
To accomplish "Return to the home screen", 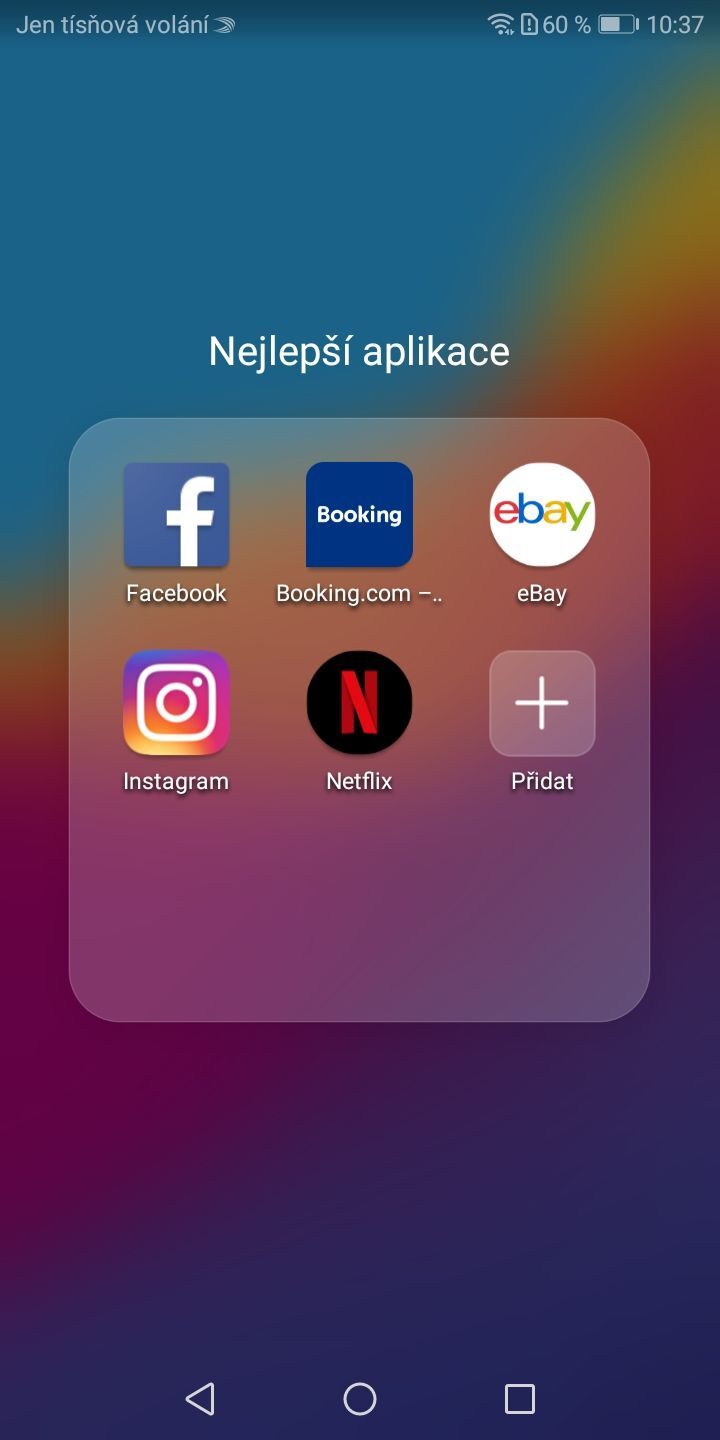I will click(x=360, y=1398).
